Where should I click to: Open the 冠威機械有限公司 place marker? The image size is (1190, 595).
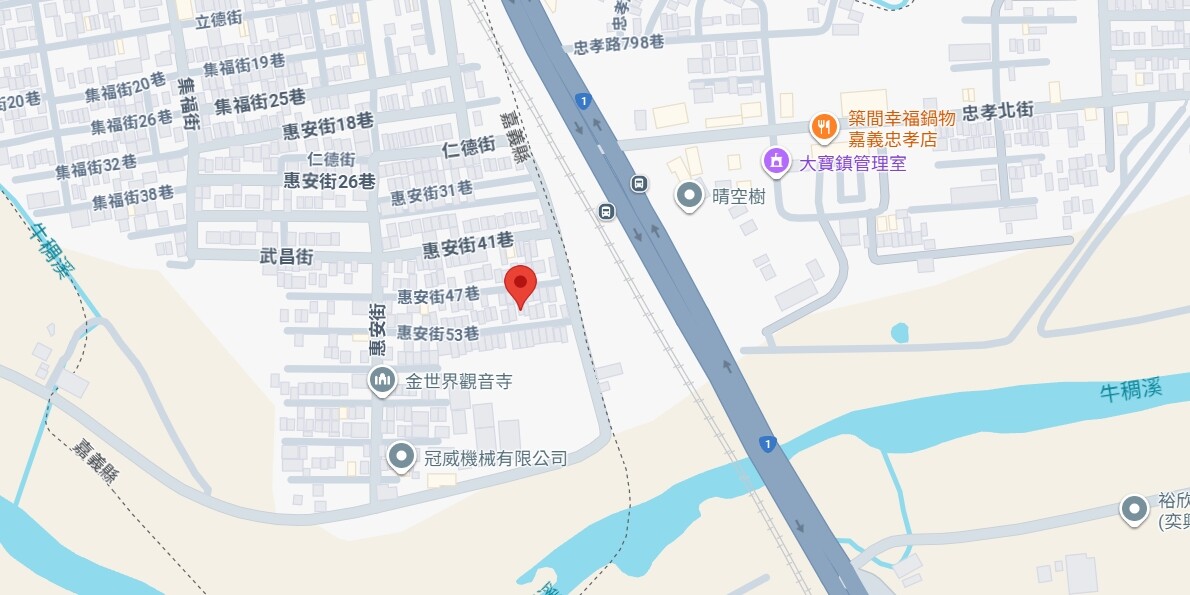(402, 456)
